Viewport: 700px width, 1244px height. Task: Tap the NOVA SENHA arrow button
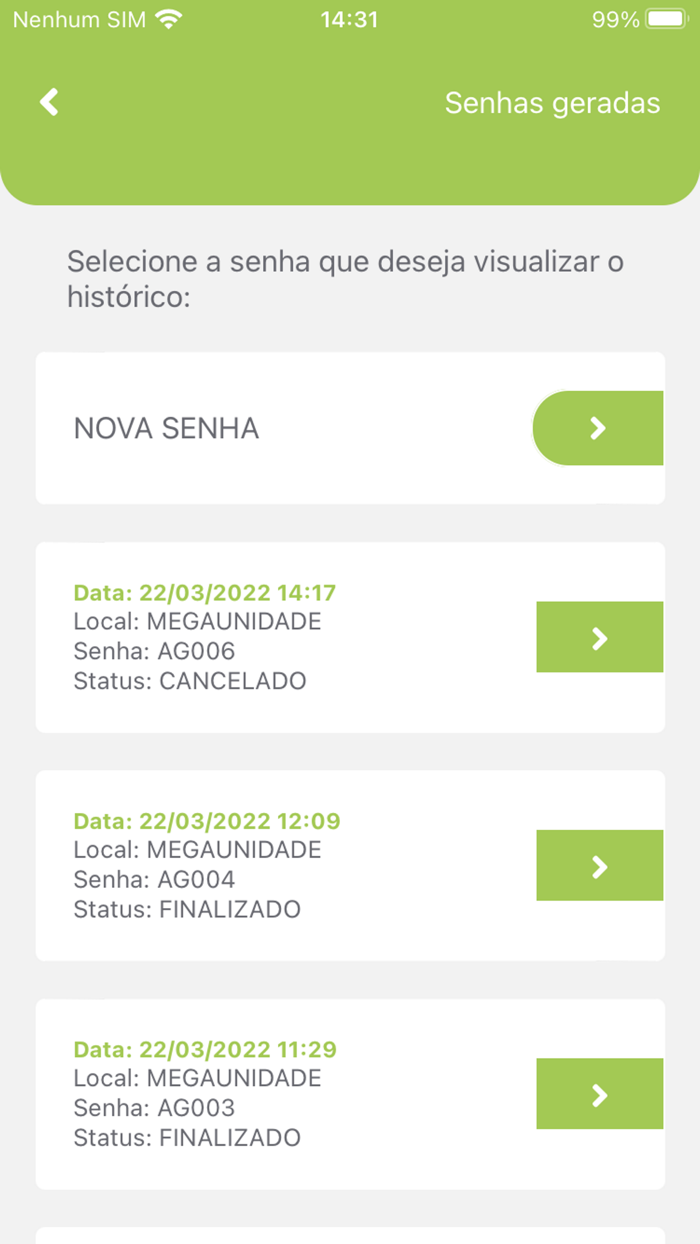[x=598, y=428]
